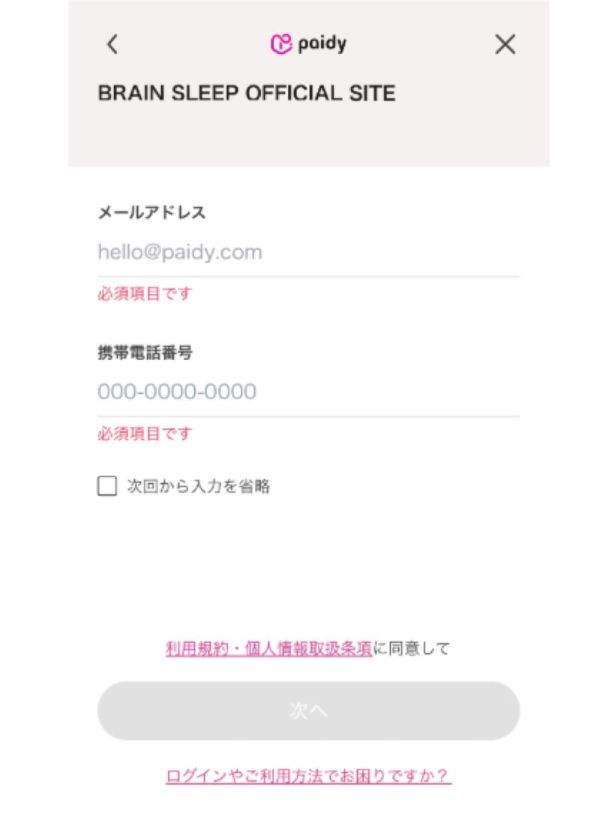Go back using the top-left arrow
Image resolution: width=600 pixels, height=818 pixels.
click(112, 44)
